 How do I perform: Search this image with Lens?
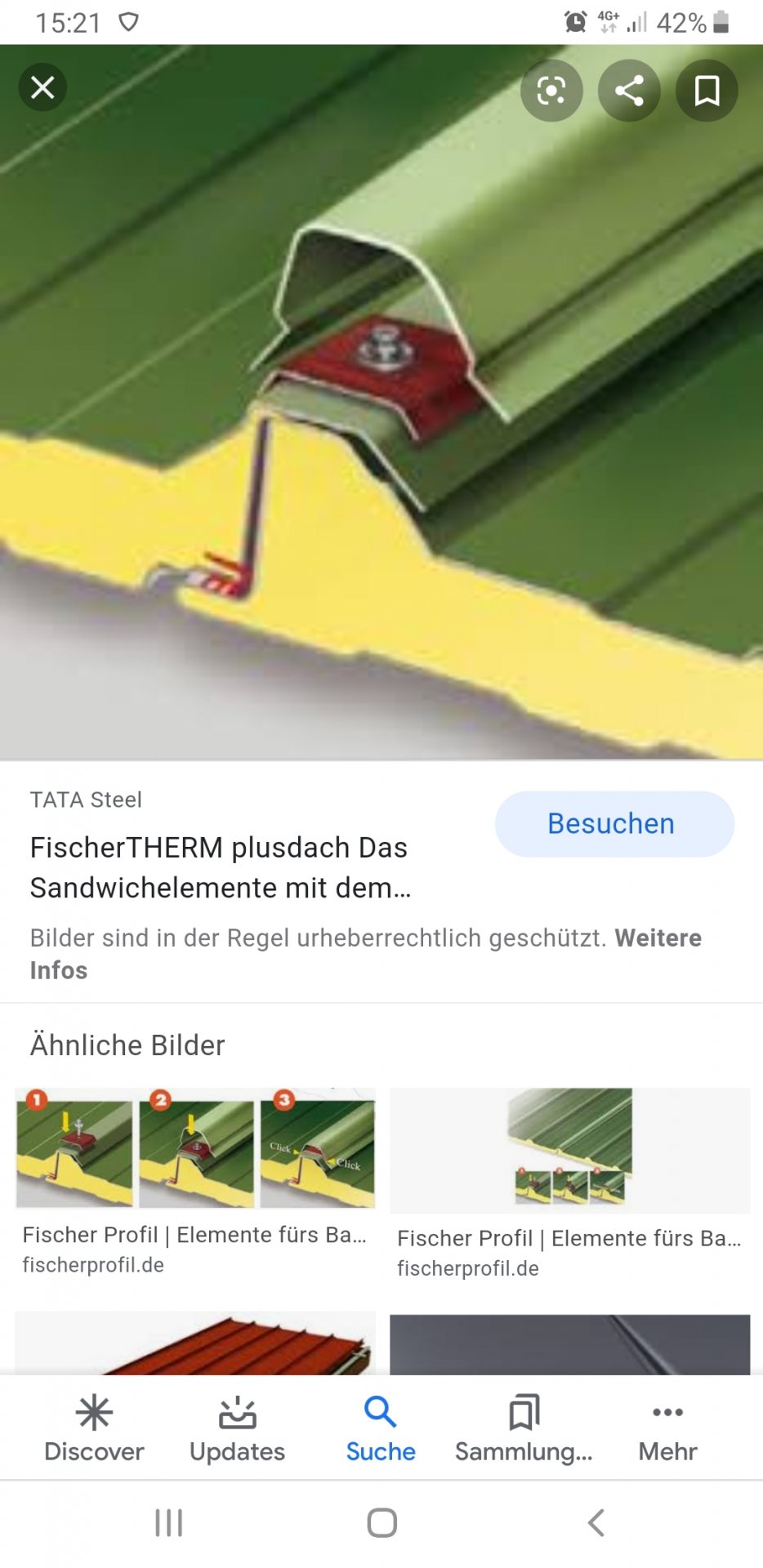coord(551,91)
